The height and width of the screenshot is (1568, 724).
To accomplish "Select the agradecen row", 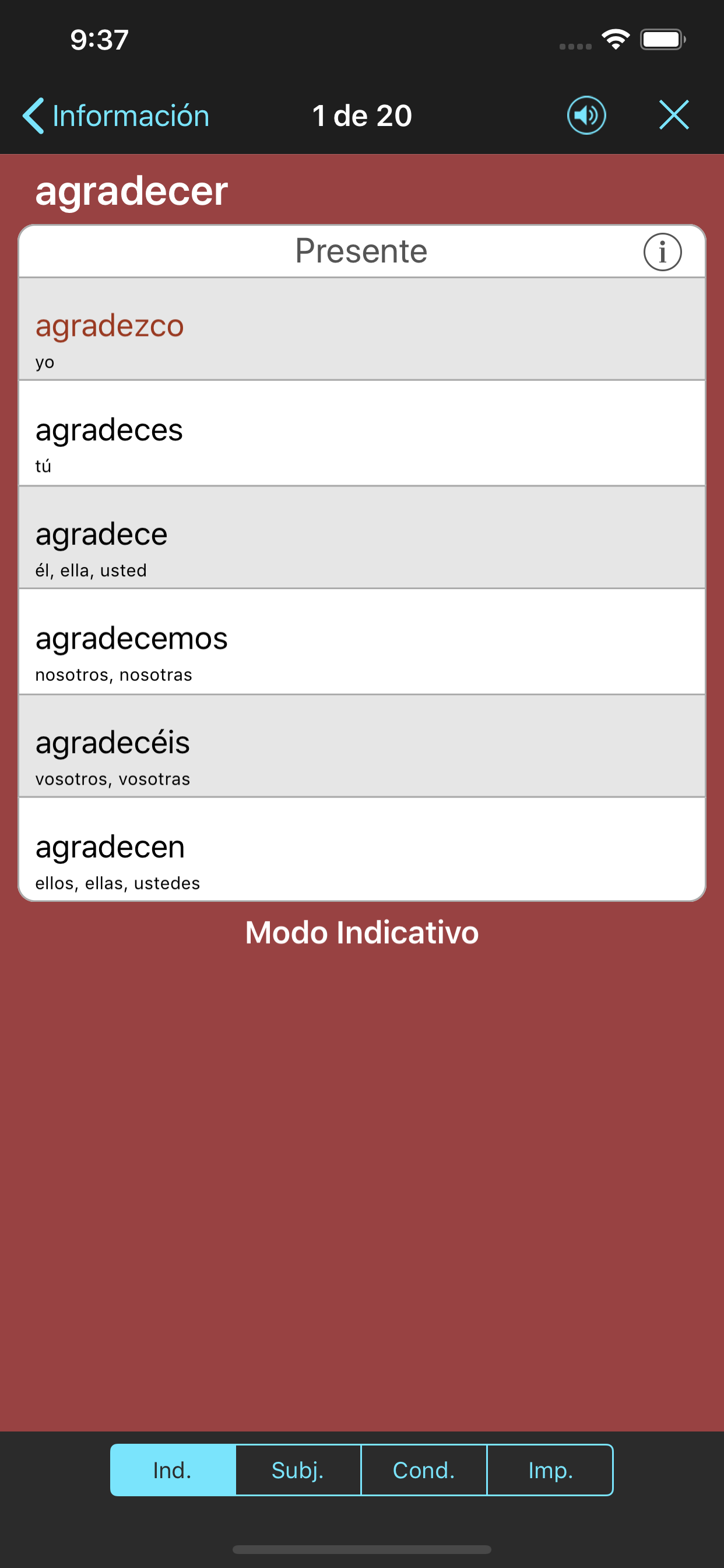I will click(x=362, y=850).
